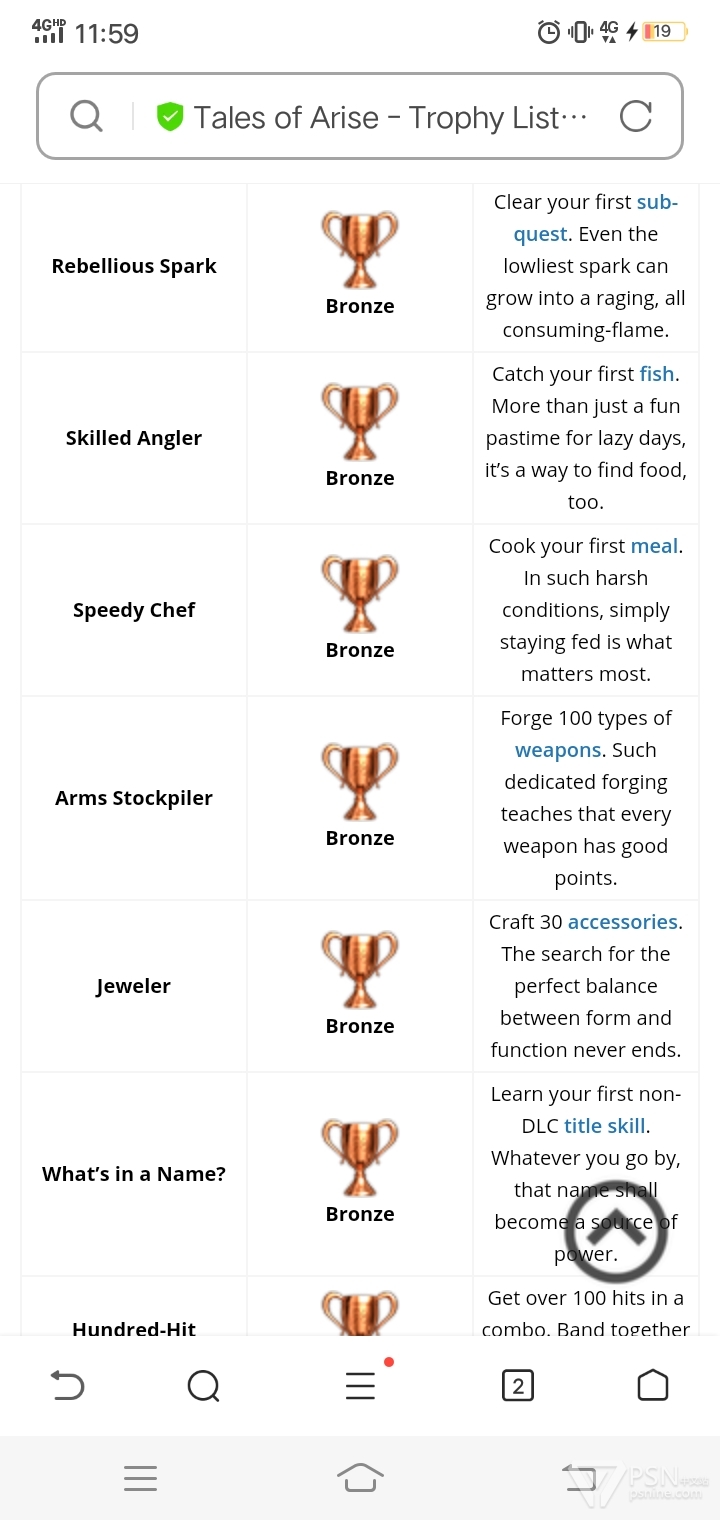Visit the accessories link in Jeweler
Image resolution: width=720 pixels, height=1520 pixels.
pyautogui.click(x=623, y=922)
